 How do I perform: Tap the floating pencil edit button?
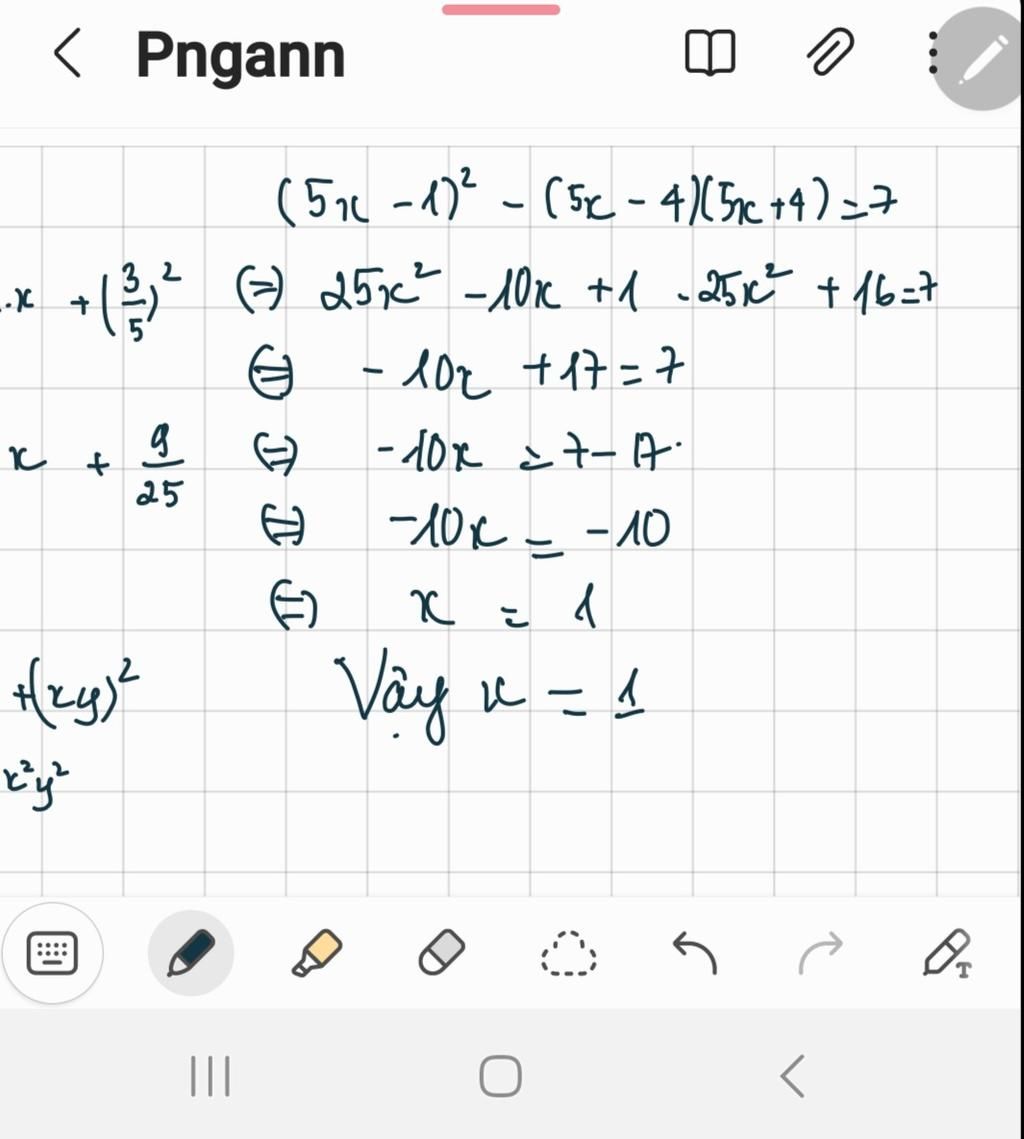point(982,58)
